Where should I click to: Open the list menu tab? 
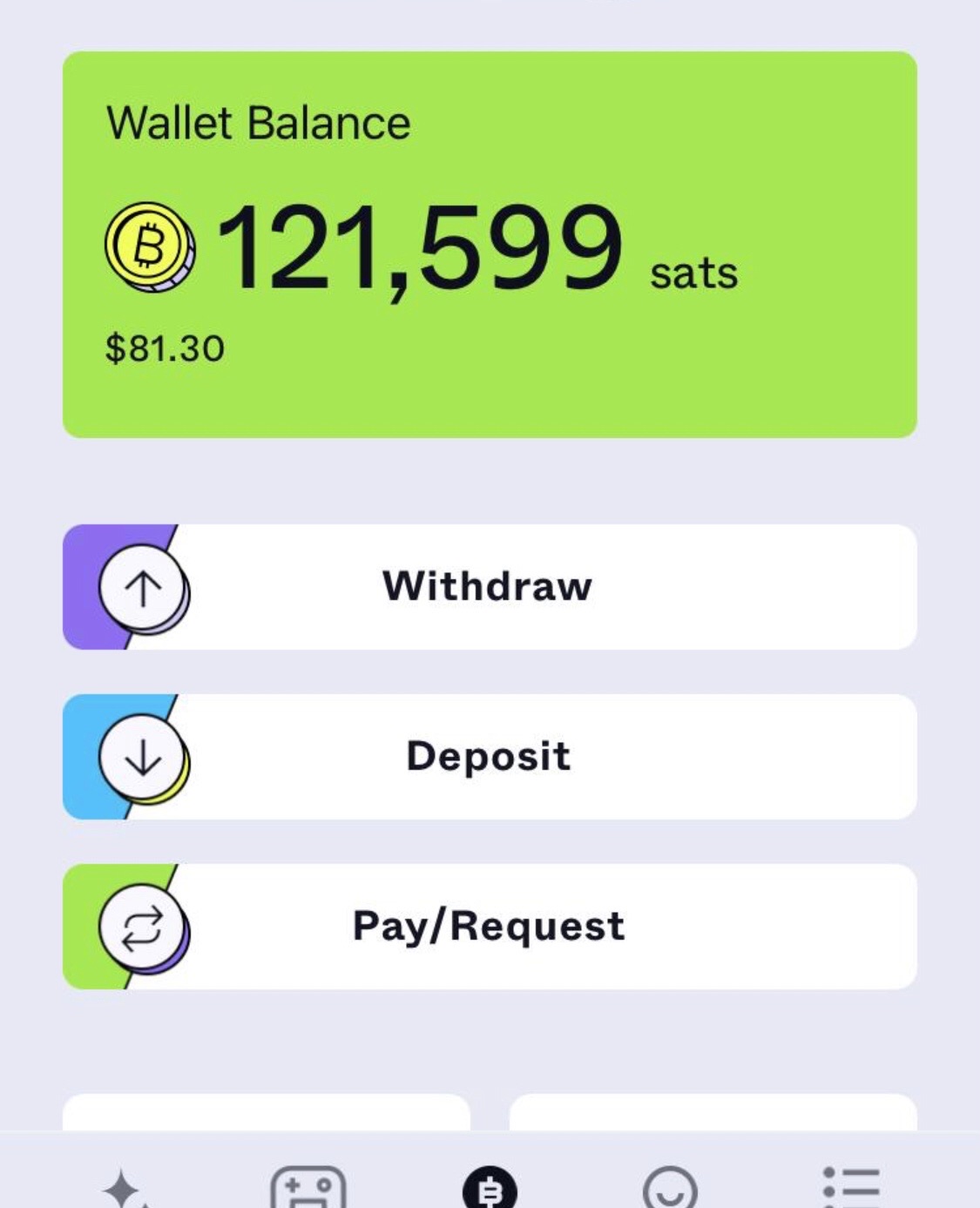click(851, 1188)
